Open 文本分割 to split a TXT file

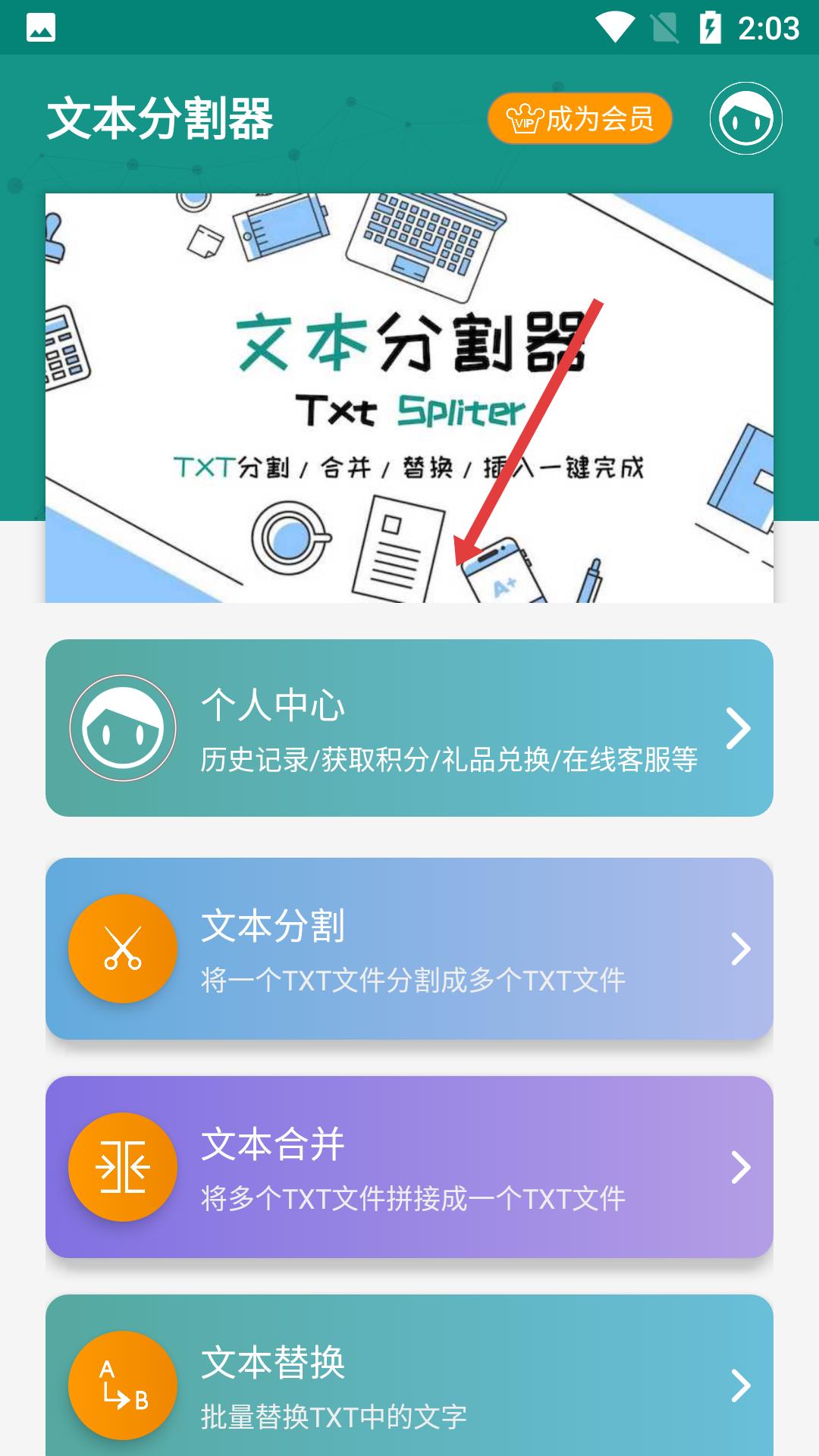[409, 948]
